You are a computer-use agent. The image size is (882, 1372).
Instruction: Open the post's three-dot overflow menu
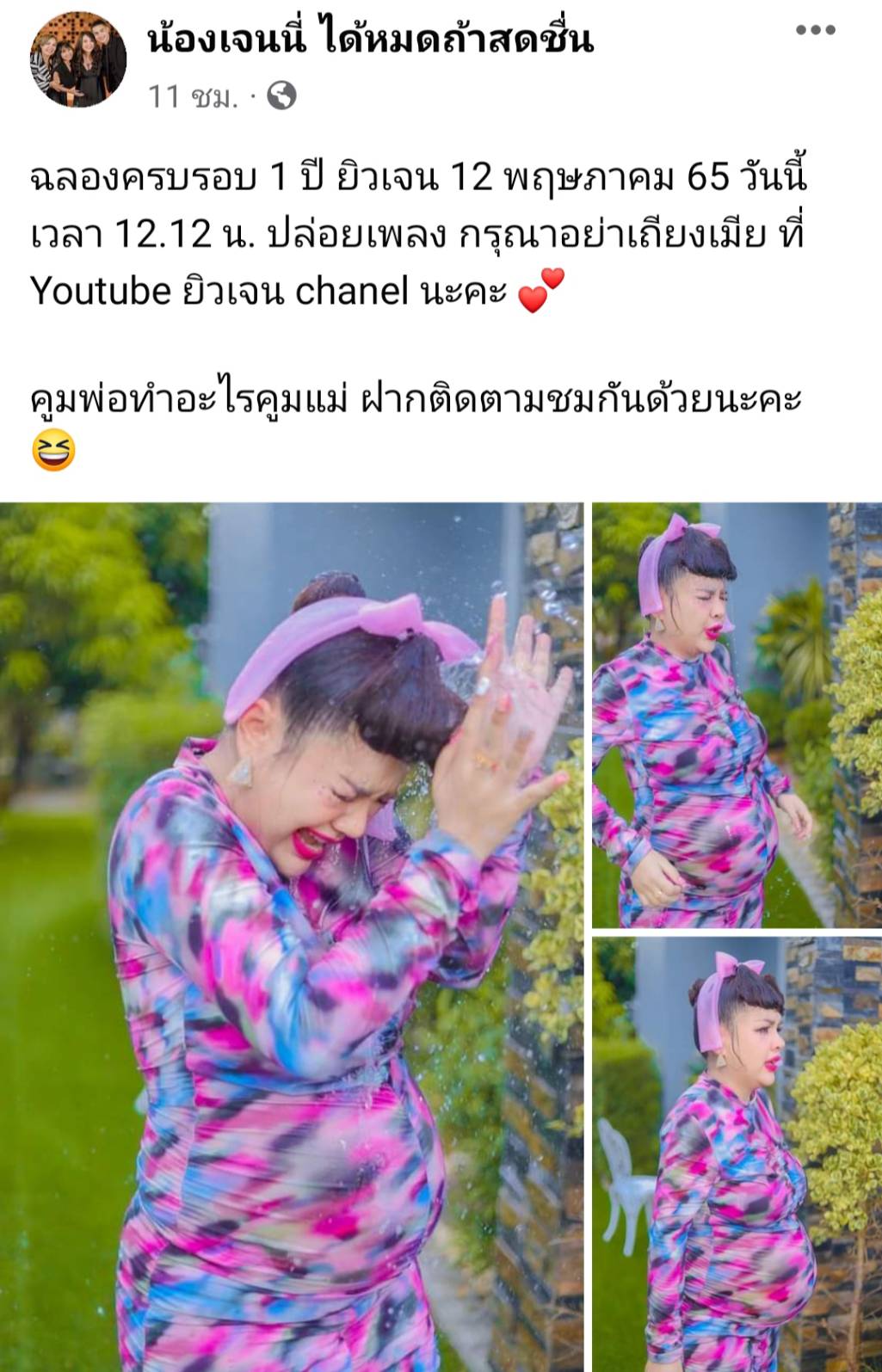(x=815, y=31)
